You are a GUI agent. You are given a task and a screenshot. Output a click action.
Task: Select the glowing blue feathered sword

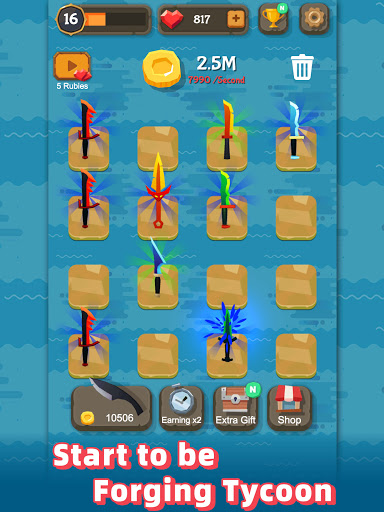227,333
